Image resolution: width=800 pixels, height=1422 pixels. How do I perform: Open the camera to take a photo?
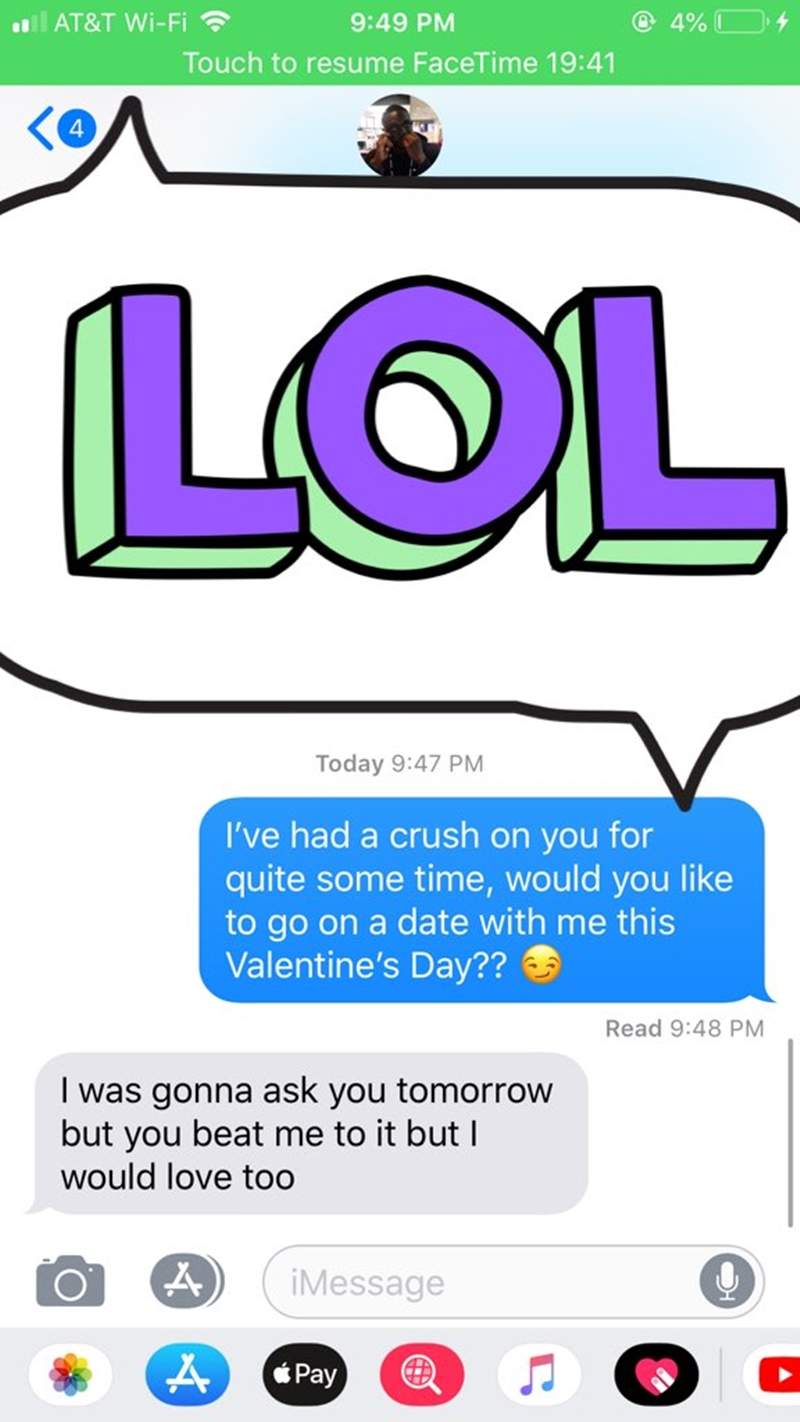pyautogui.click(x=70, y=1281)
